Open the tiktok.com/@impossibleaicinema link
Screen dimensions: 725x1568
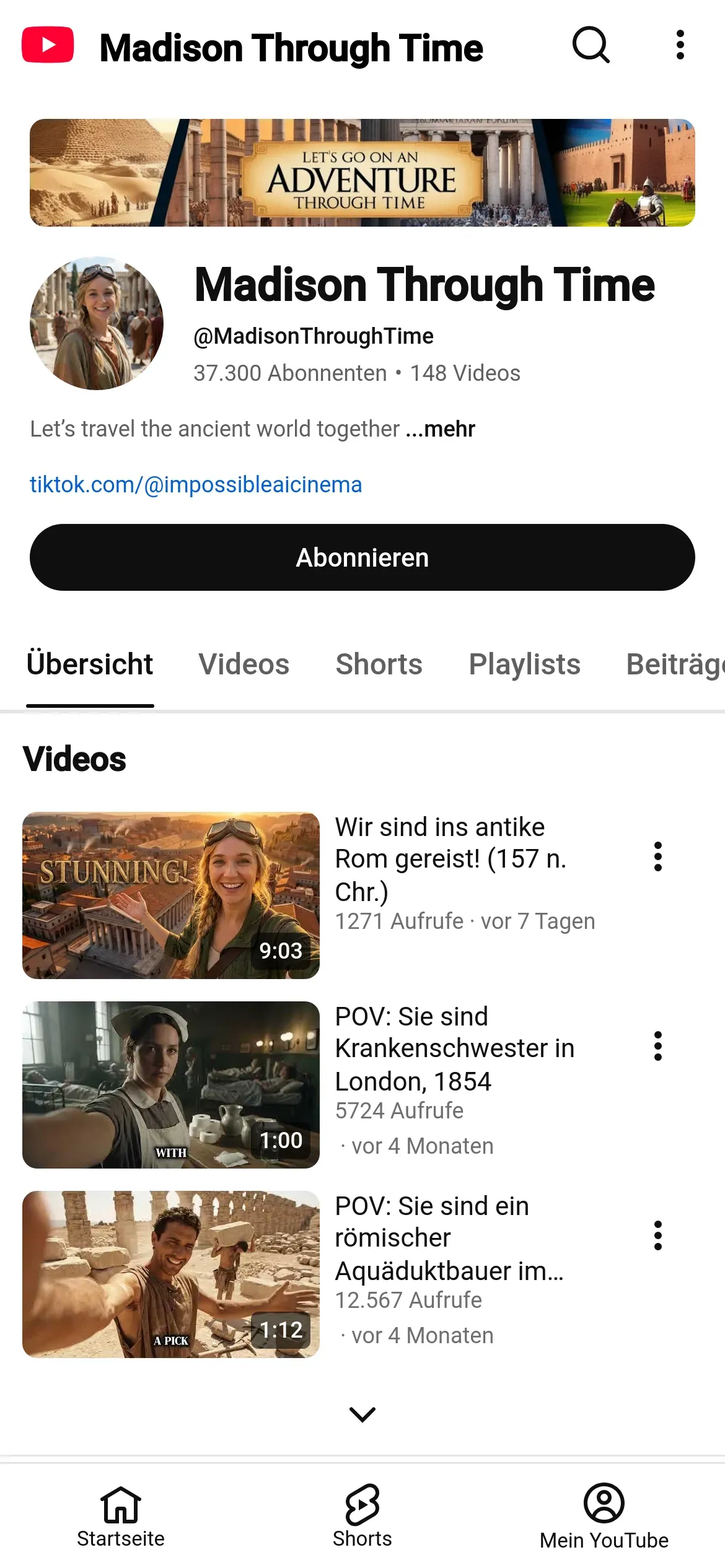[x=196, y=484]
